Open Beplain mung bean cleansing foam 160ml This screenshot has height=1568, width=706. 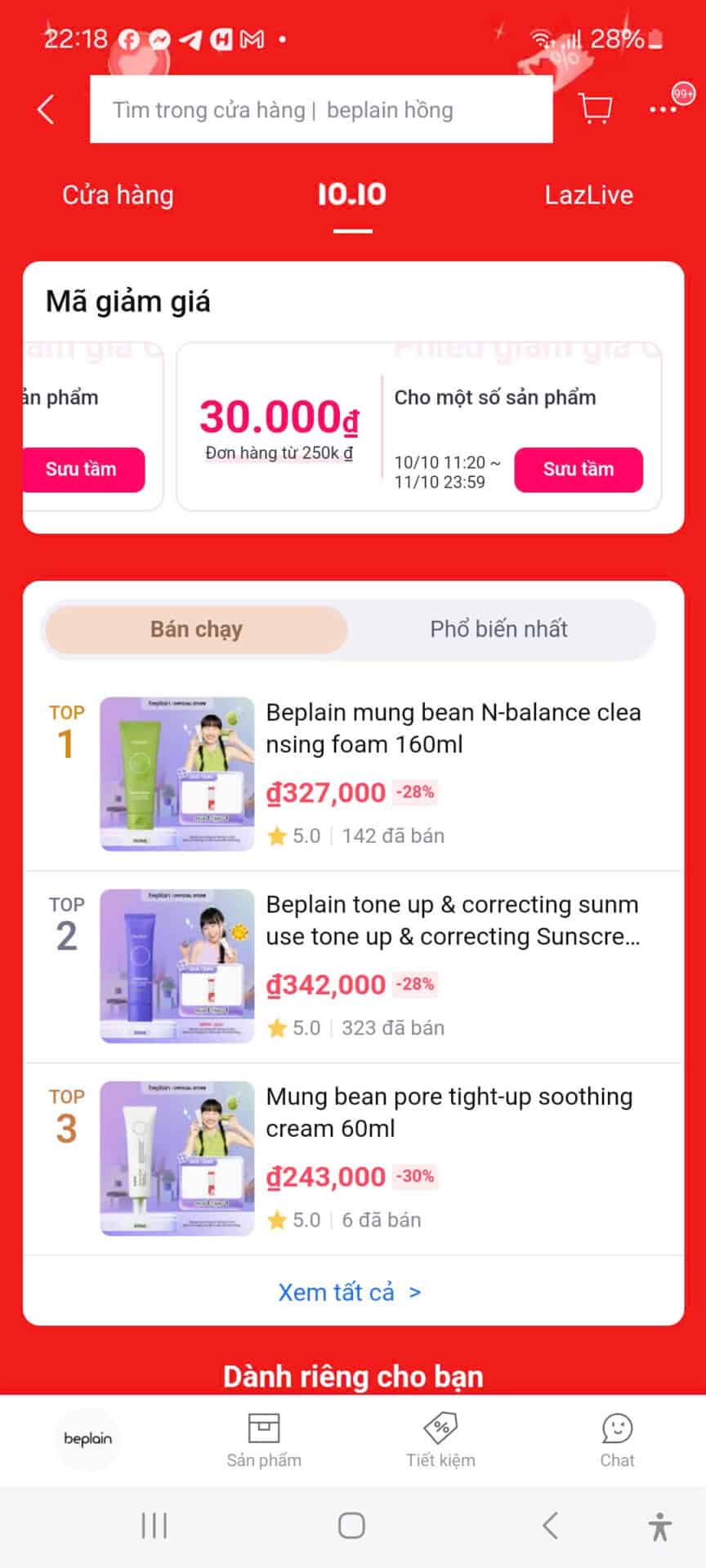coord(452,728)
